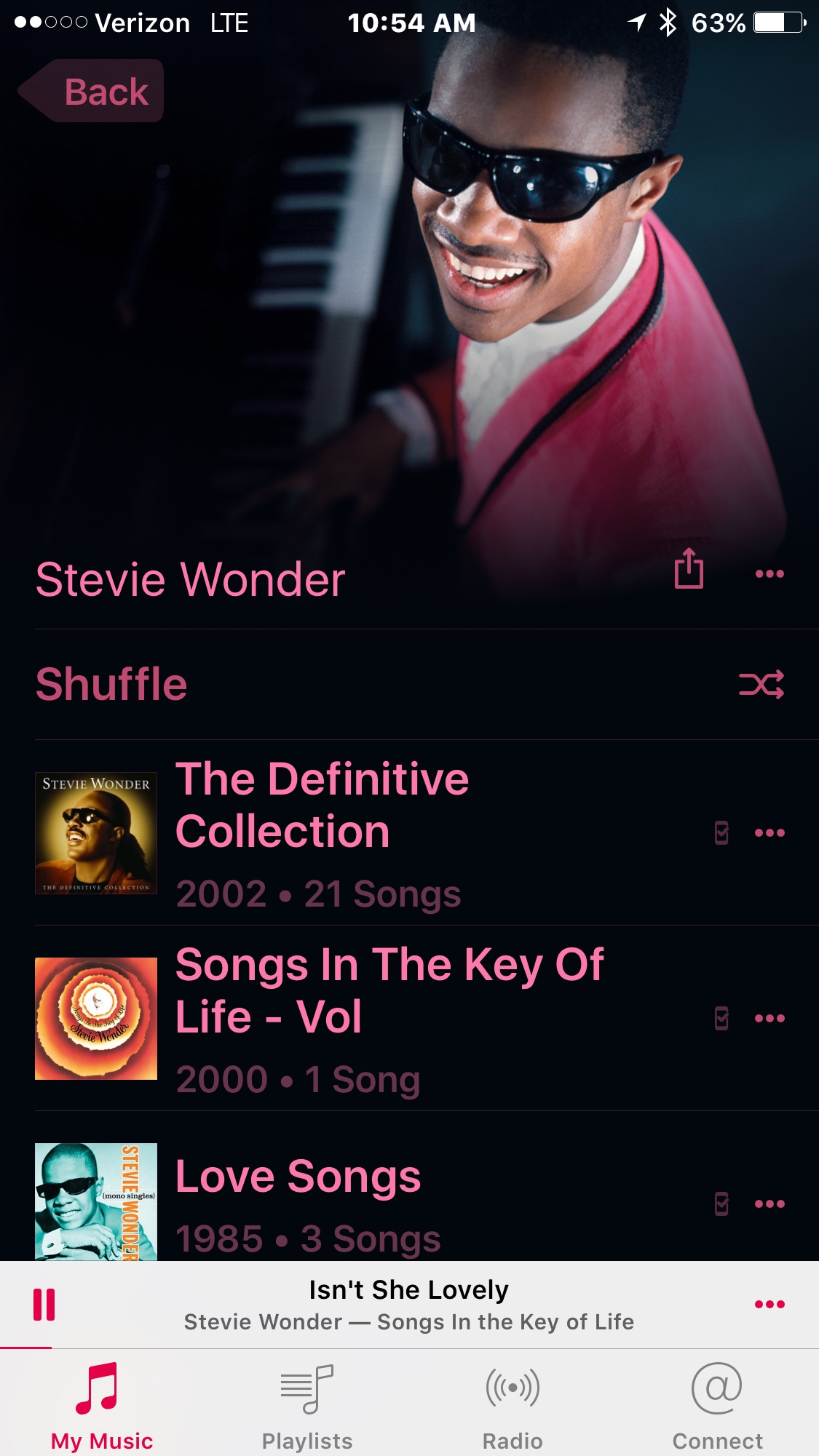This screenshot has width=819, height=1456.
Task: Open the Isn't She Lovely now playing bar
Action: (408, 1305)
